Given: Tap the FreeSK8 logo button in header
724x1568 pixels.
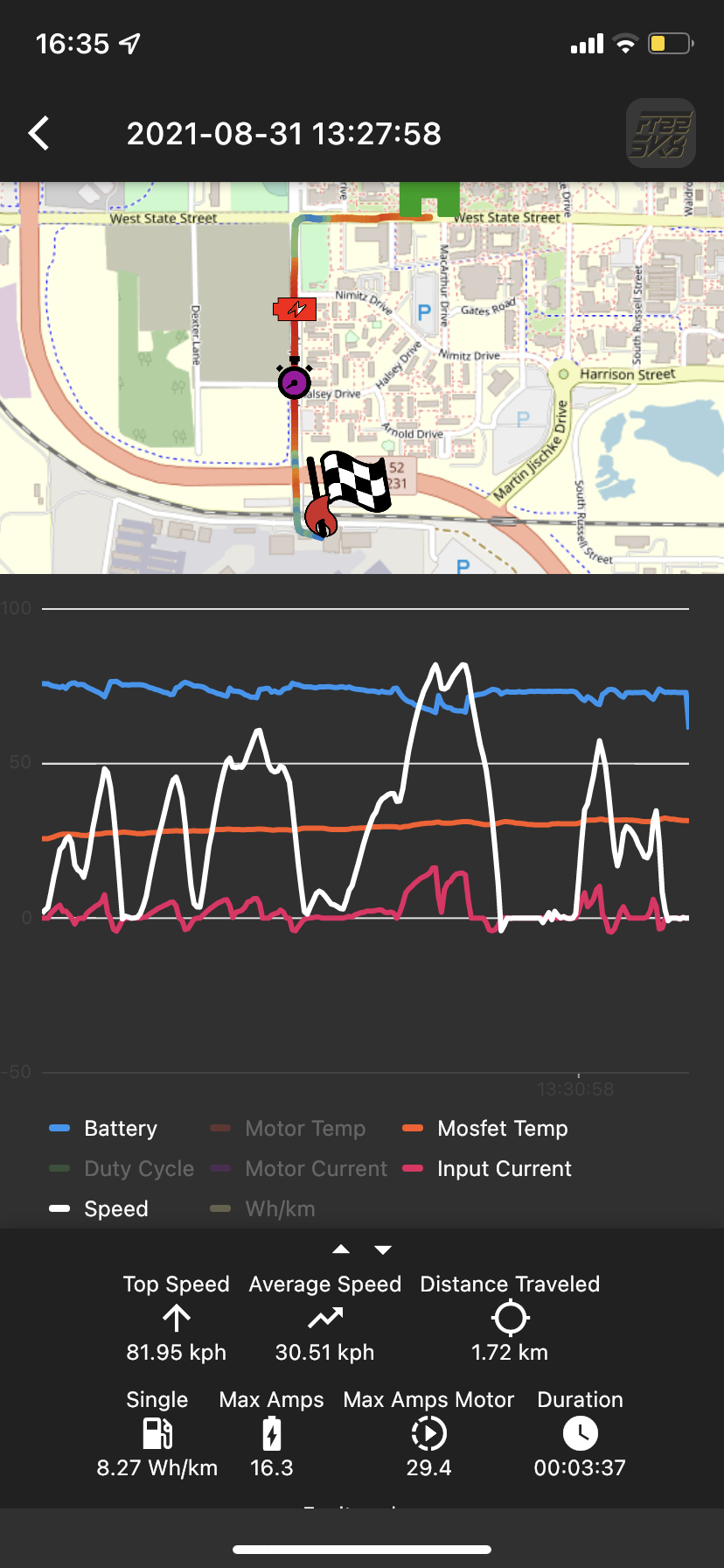Looking at the screenshot, I should 661,133.
